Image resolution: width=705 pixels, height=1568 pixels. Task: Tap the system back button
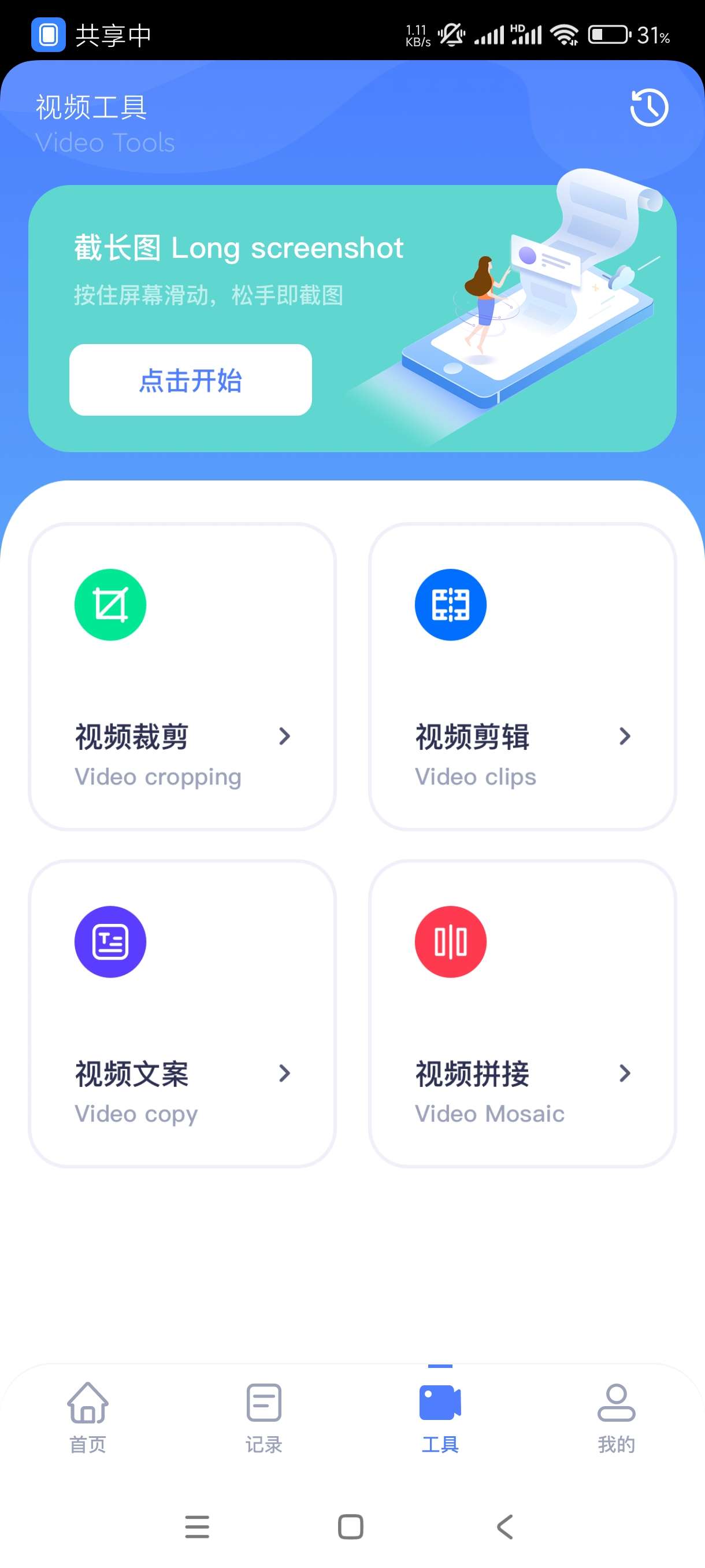[x=505, y=1526]
